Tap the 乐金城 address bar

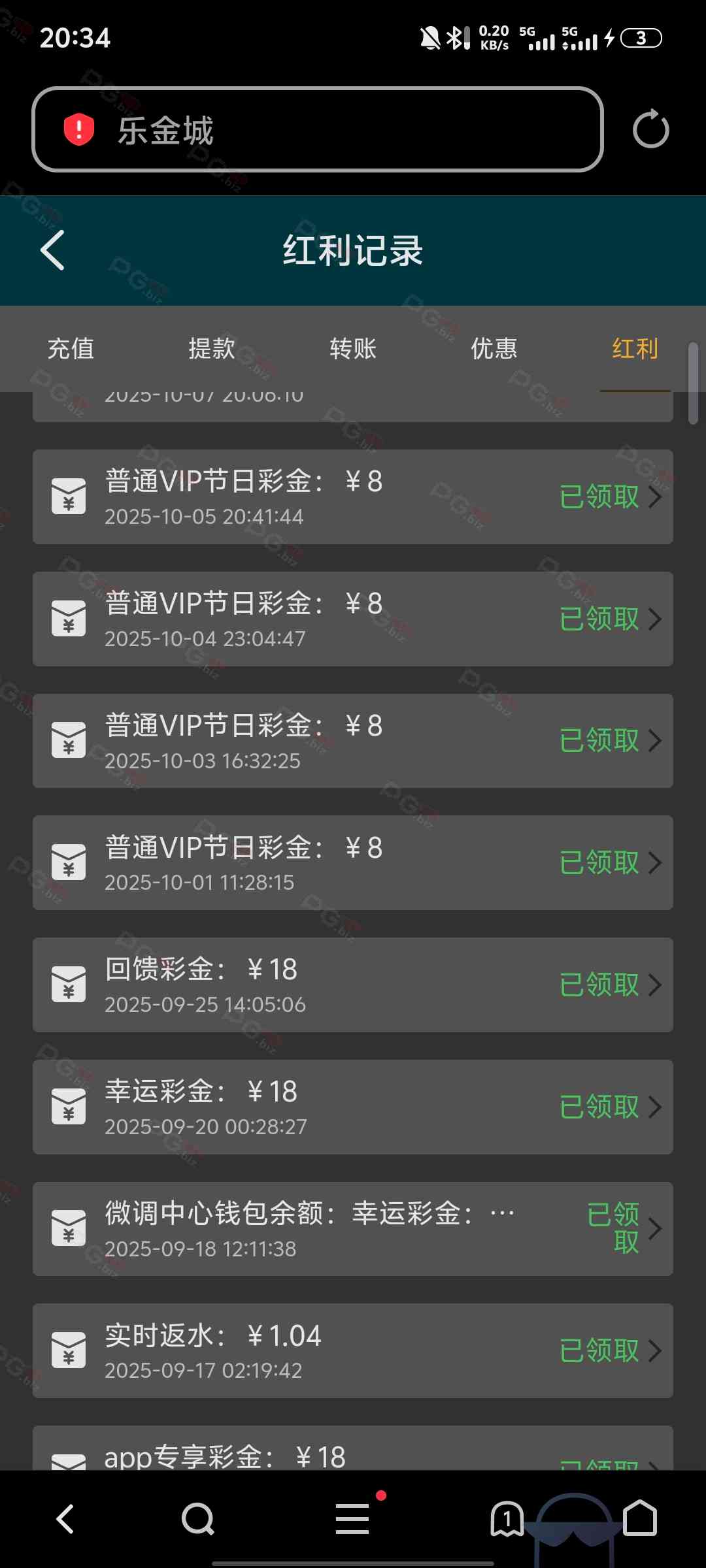pos(317,129)
